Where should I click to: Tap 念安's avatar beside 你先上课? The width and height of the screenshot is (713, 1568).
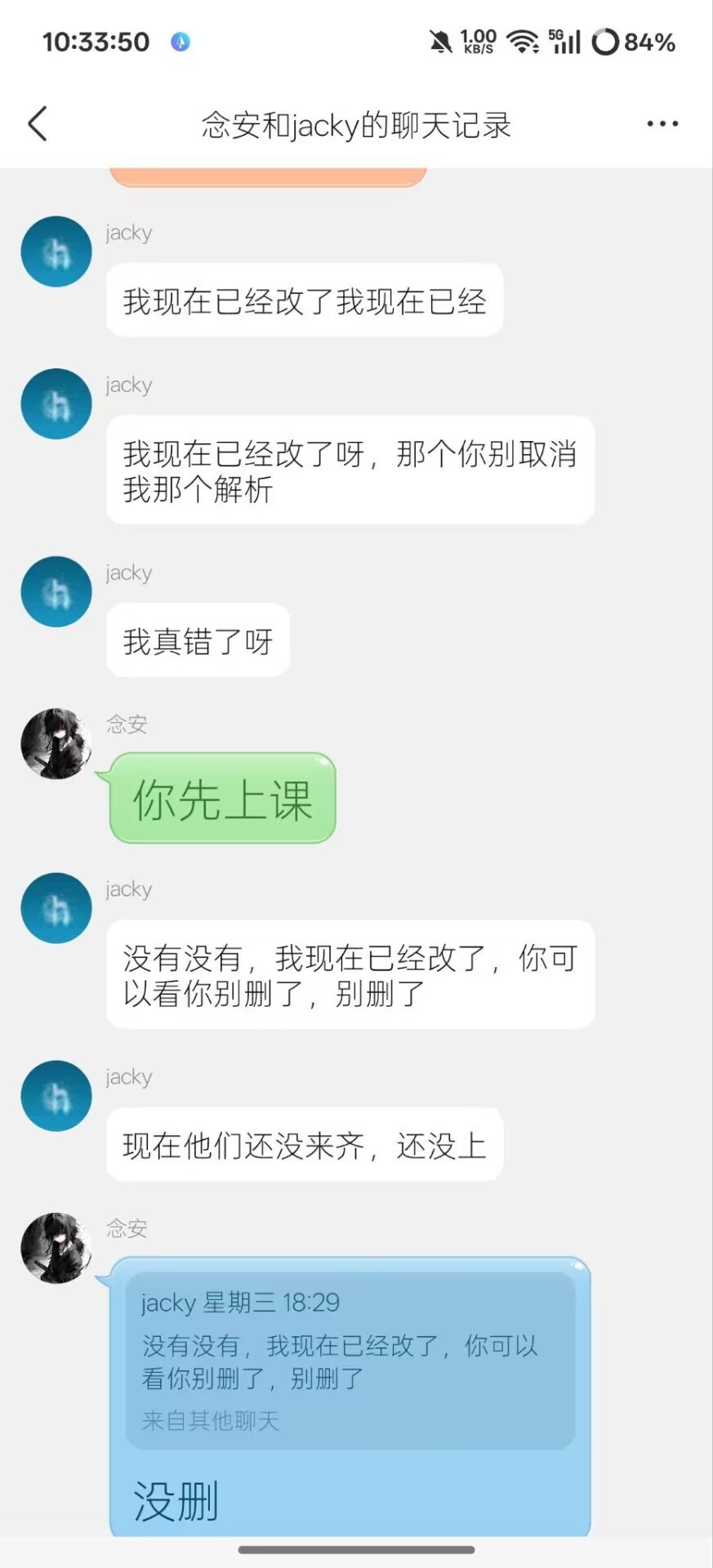(56, 744)
